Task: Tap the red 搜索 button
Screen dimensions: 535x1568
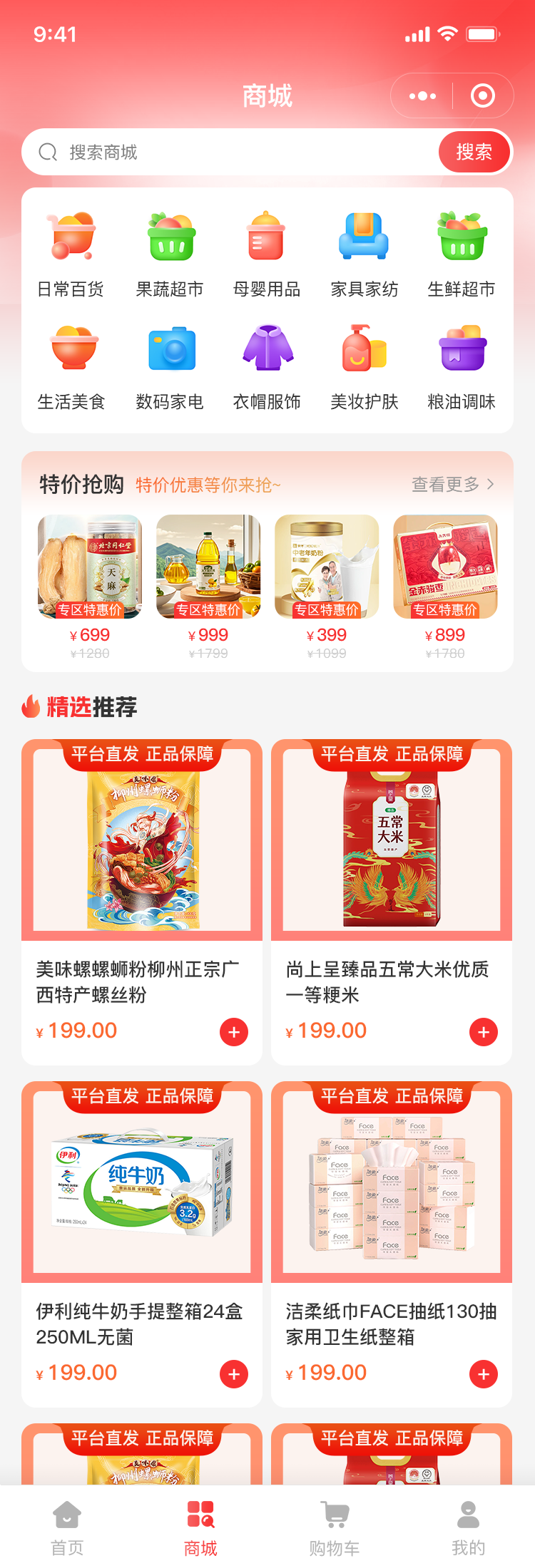Action: (x=474, y=152)
